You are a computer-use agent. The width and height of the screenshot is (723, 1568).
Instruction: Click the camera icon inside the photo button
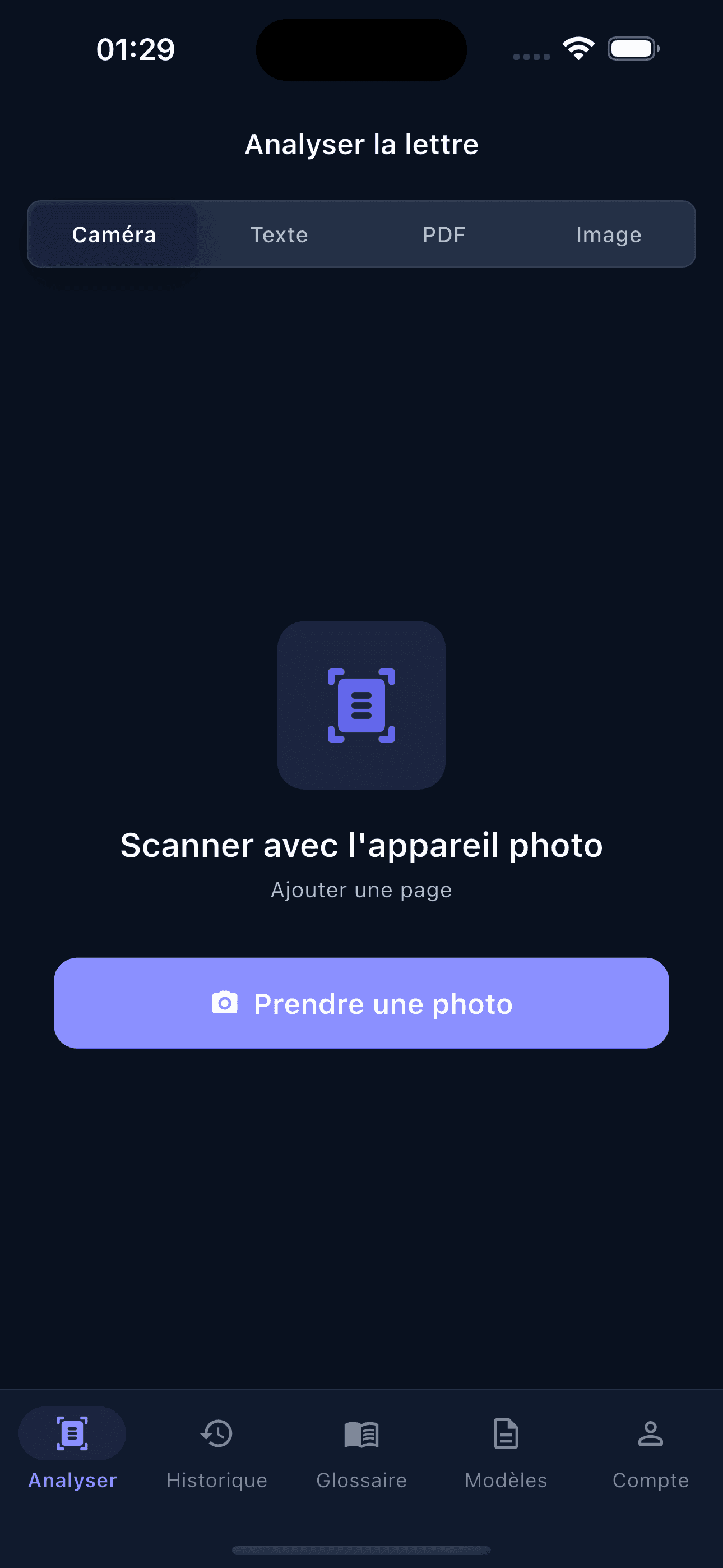[x=224, y=1003]
